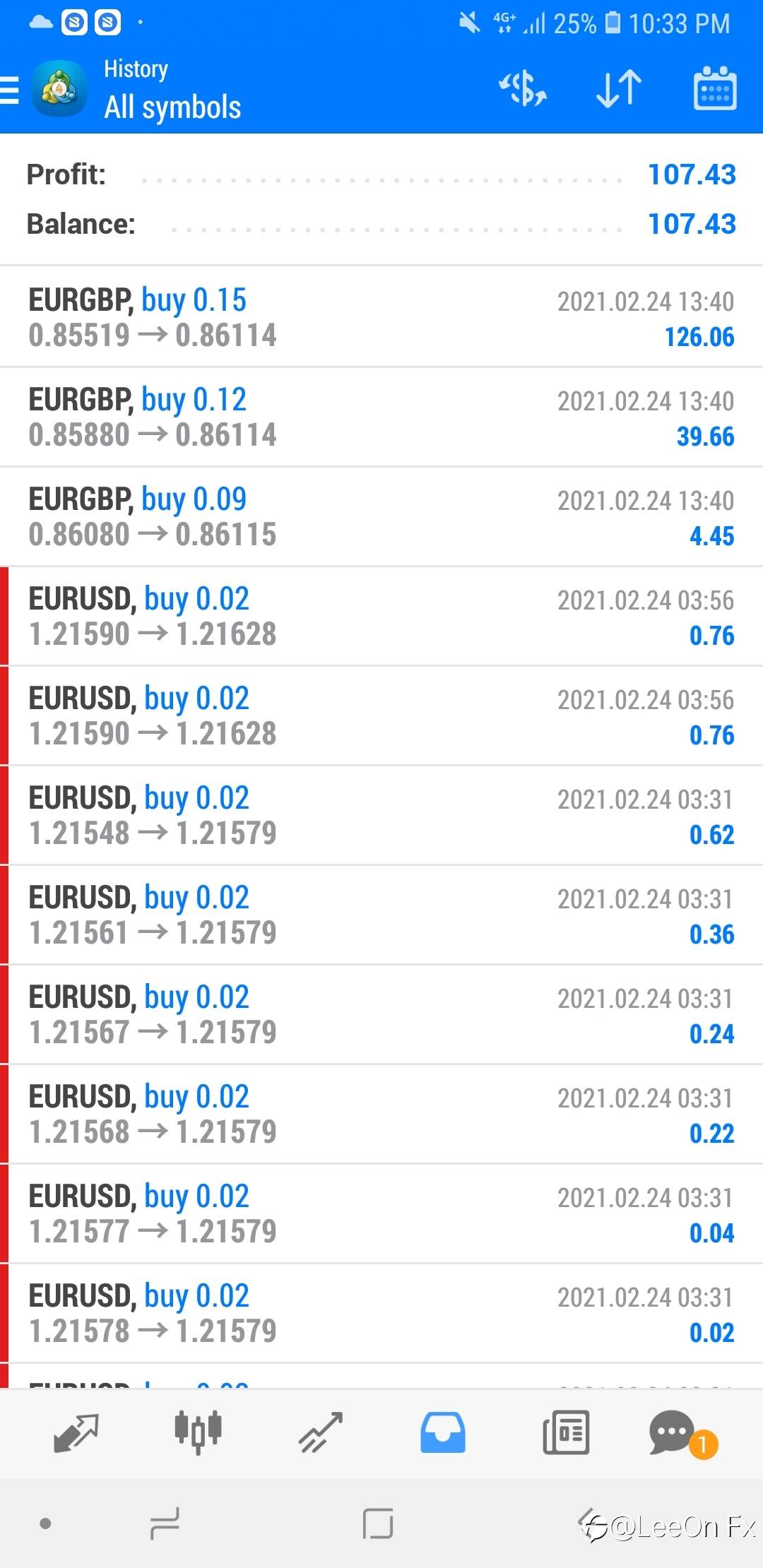Open the hamburger drawer menu

click(x=10, y=90)
